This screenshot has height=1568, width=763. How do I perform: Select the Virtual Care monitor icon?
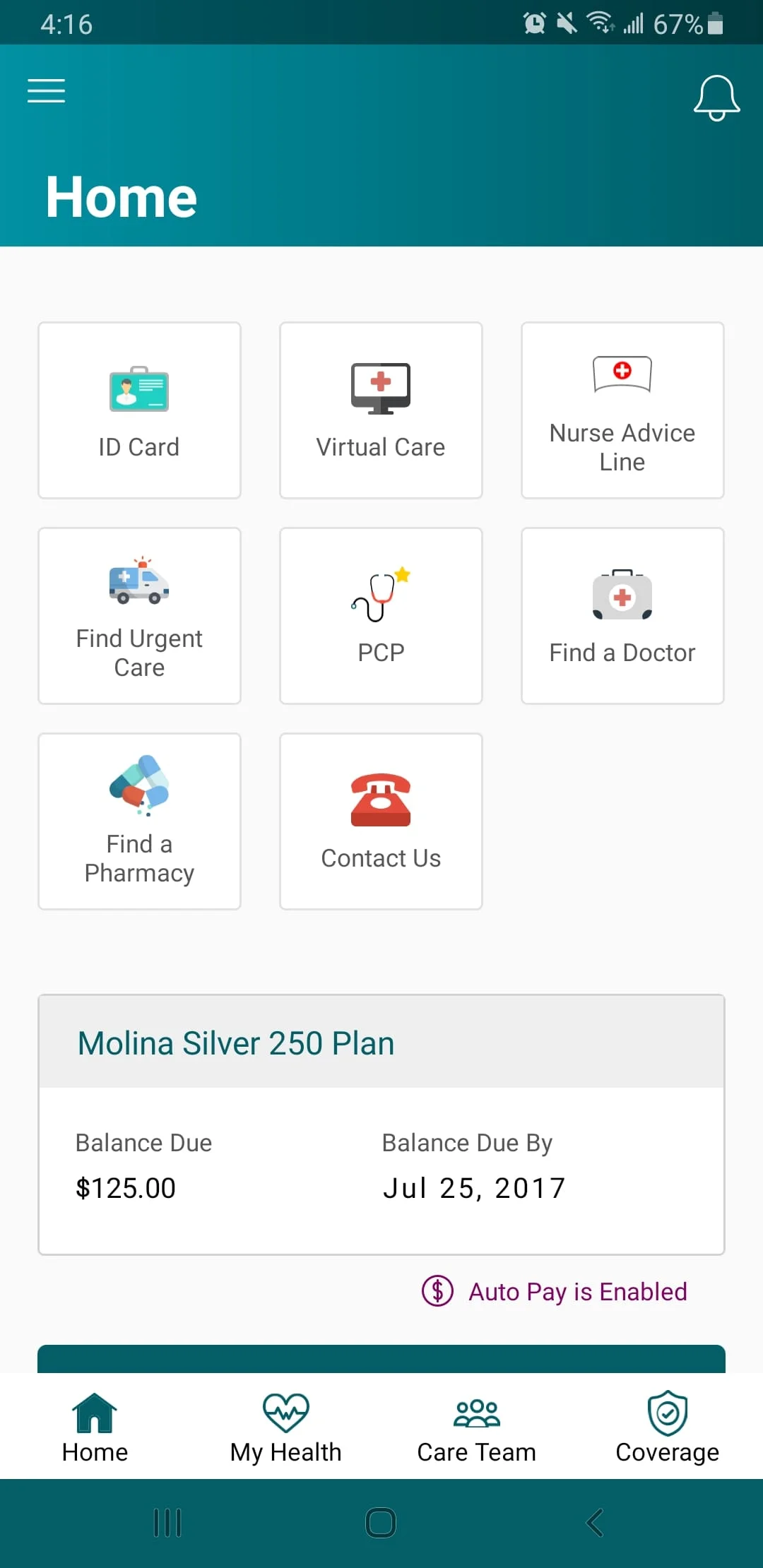click(x=380, y=387)
